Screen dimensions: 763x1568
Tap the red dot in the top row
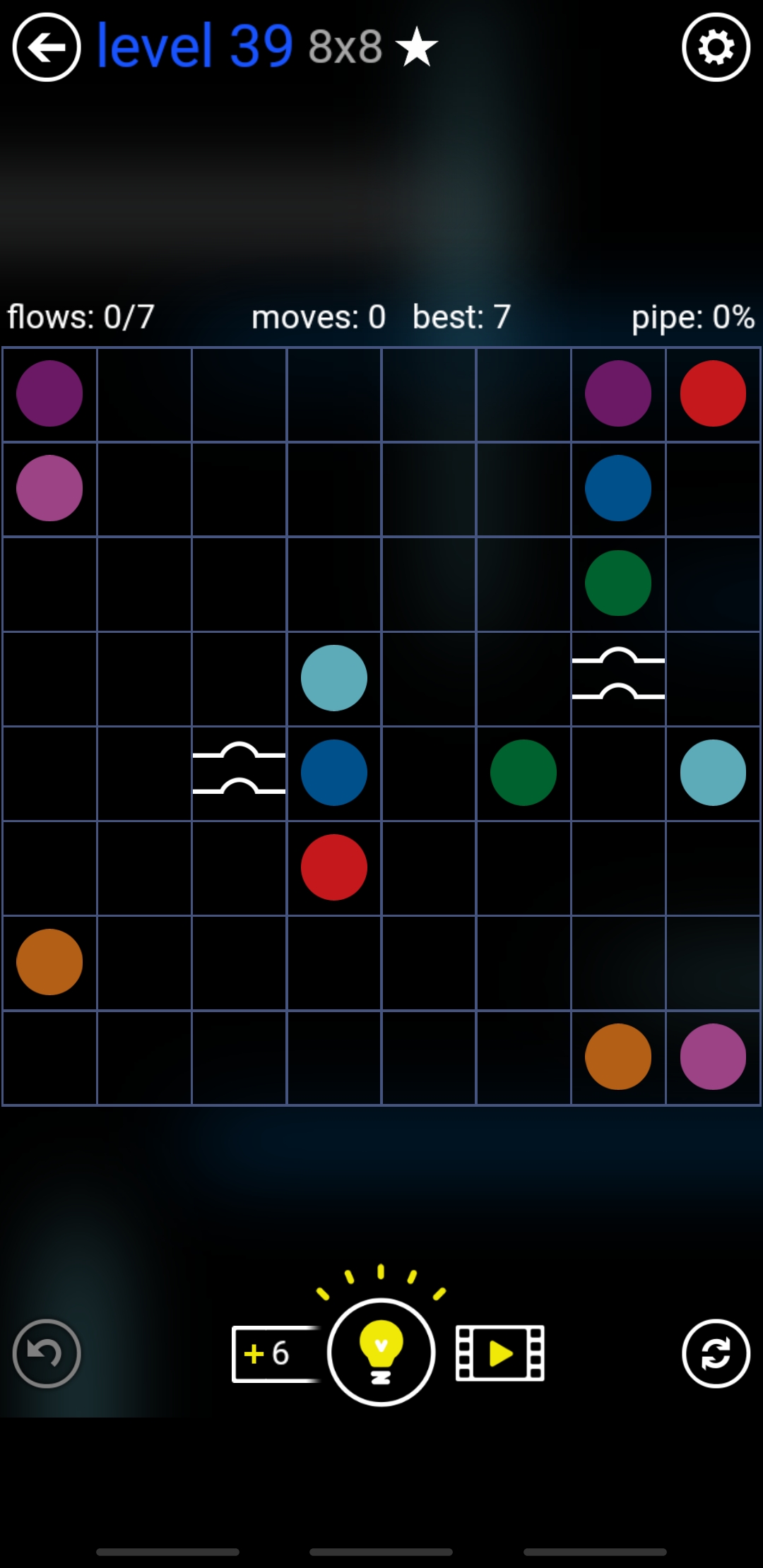(713, 393)
